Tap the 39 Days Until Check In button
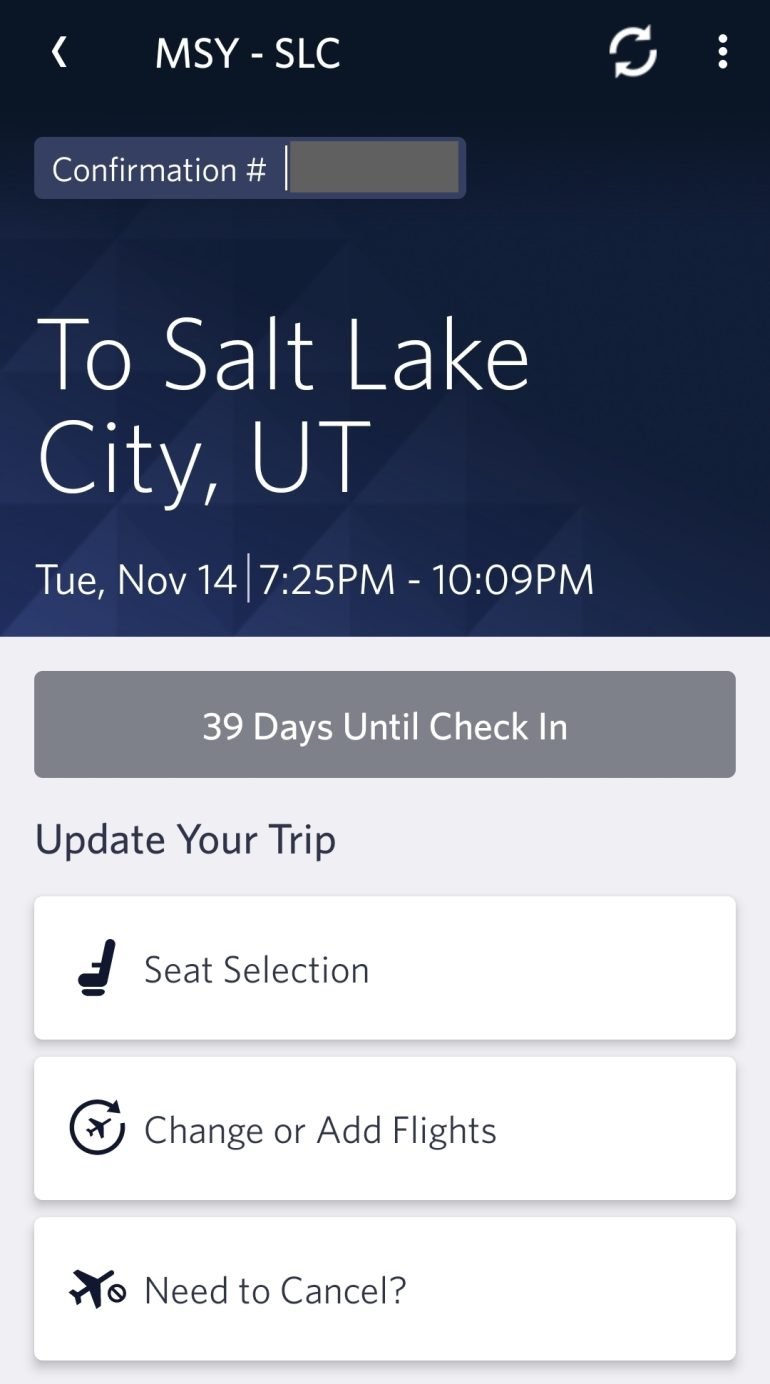 click(385, 725)
